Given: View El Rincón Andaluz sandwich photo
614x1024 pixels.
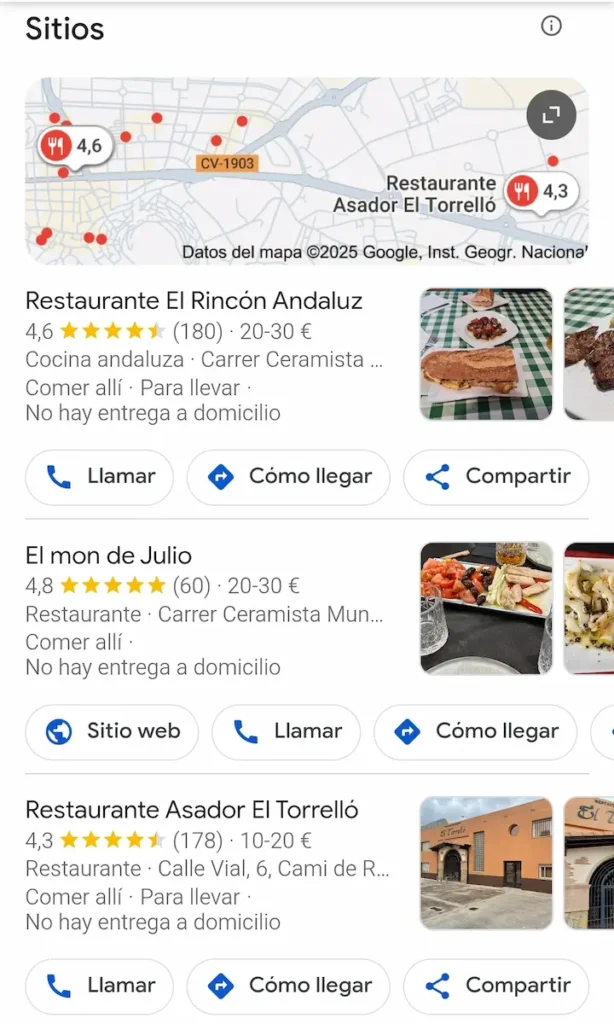Looking at the screenshot, I should click(x=486, y=354).
